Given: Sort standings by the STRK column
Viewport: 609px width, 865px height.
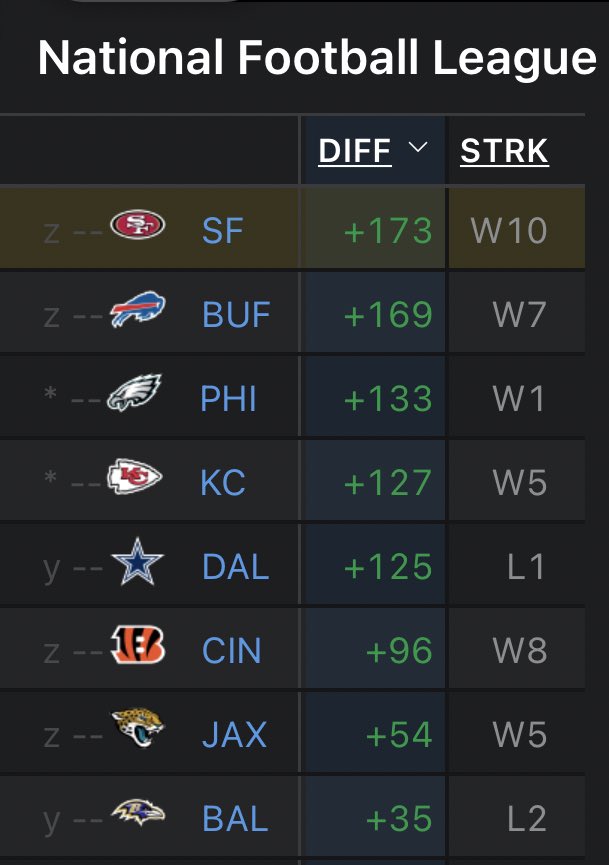Looking at the screenshot, I should (x=504, y=151).
